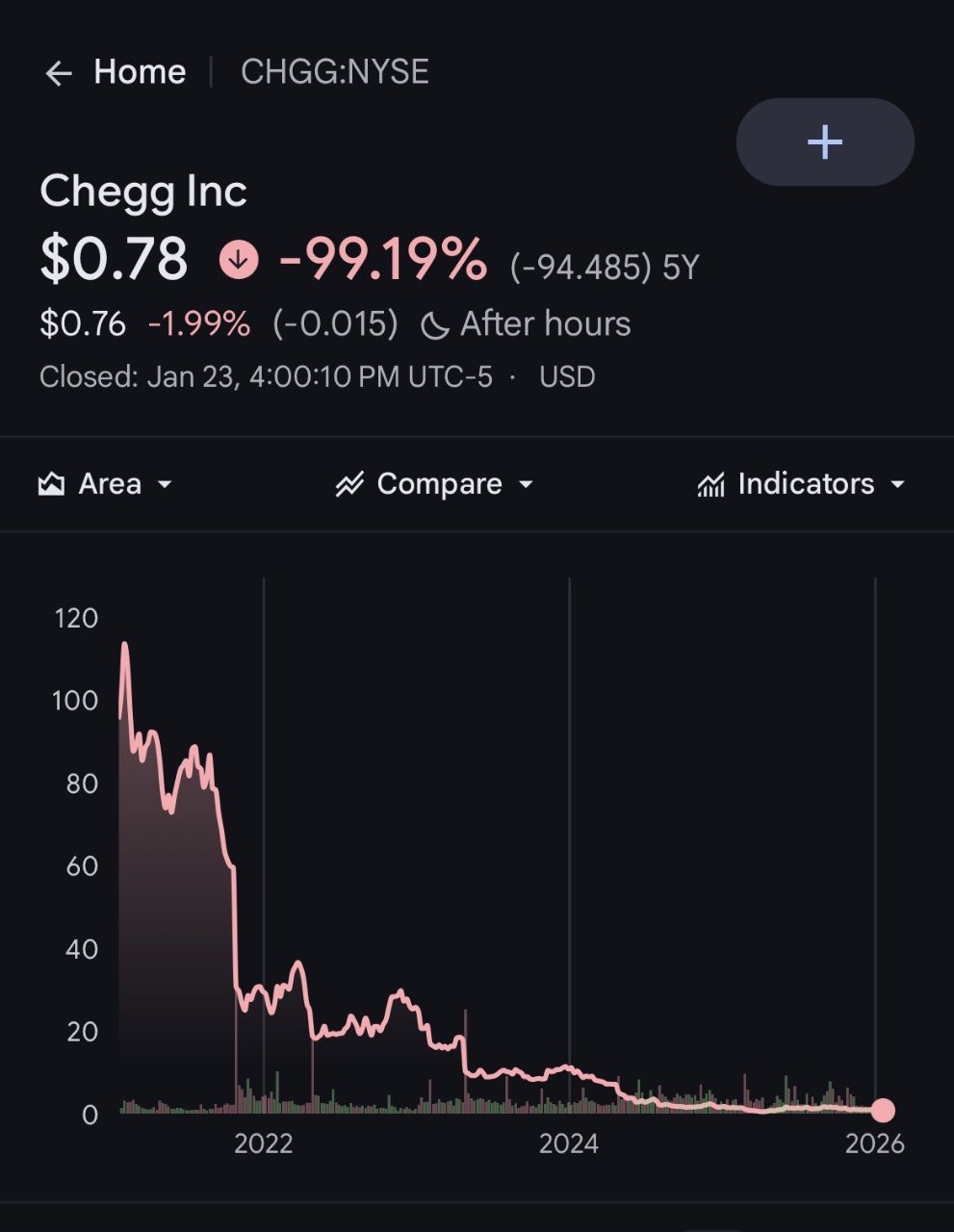The height and width of the screenshot is (1232, 954).
Task: Click the 2026 axis label
Action: click(877, 1143)
